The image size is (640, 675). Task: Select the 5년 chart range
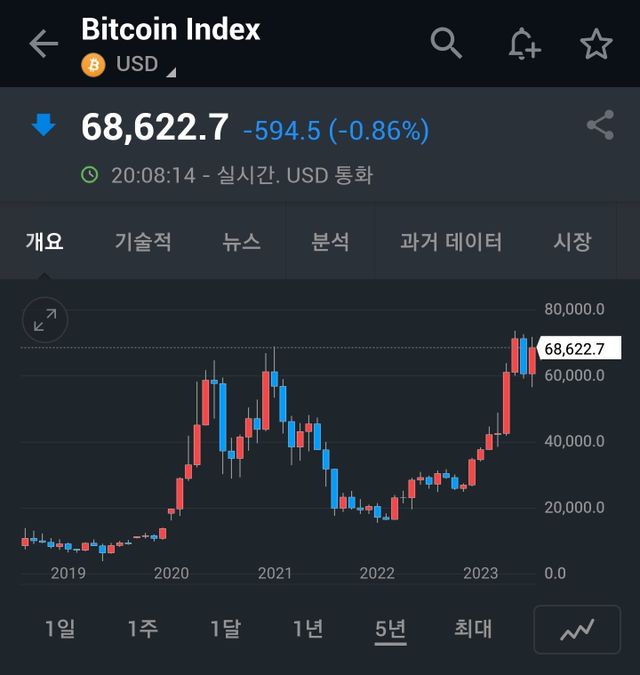[x=390, y=629]
